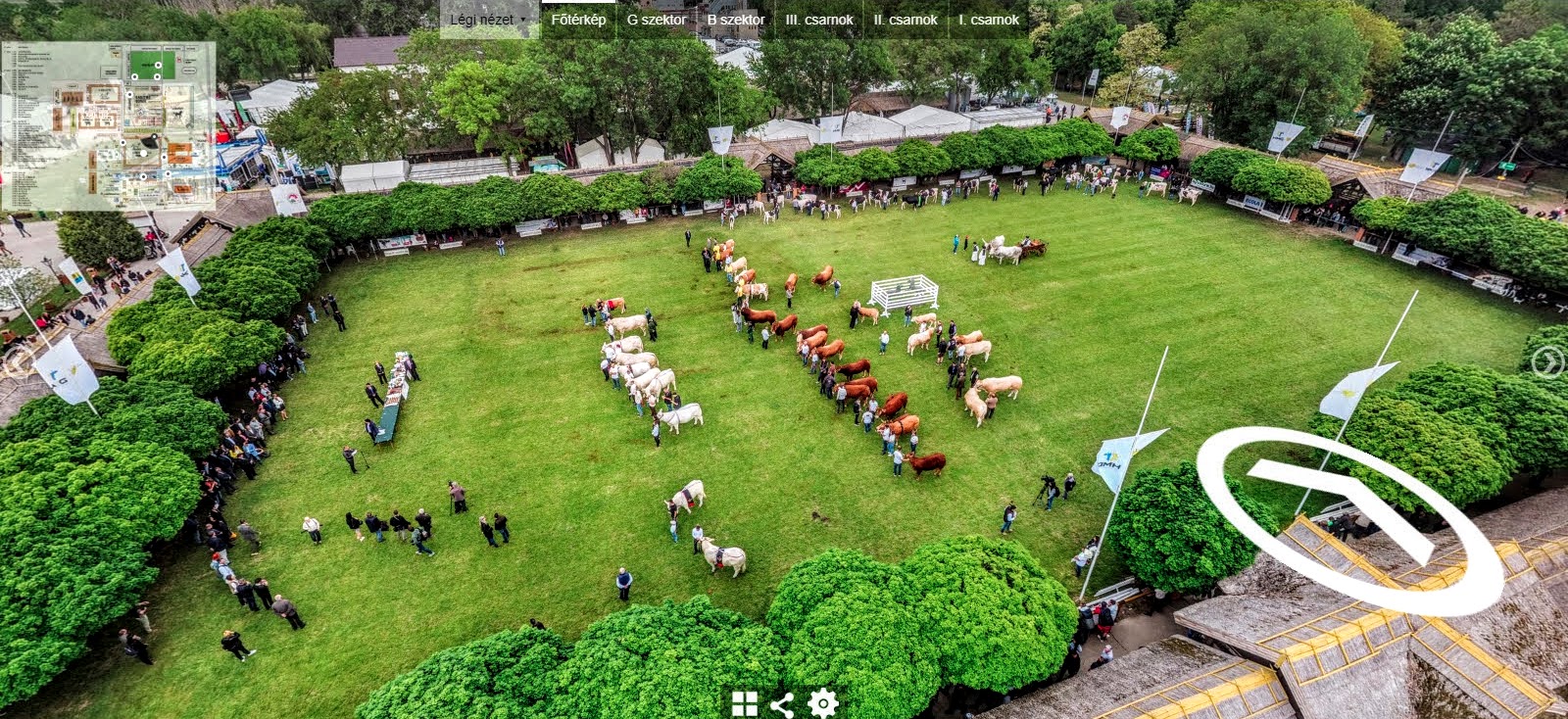
Task: Open the thumbnails grid
Action: 745,703
